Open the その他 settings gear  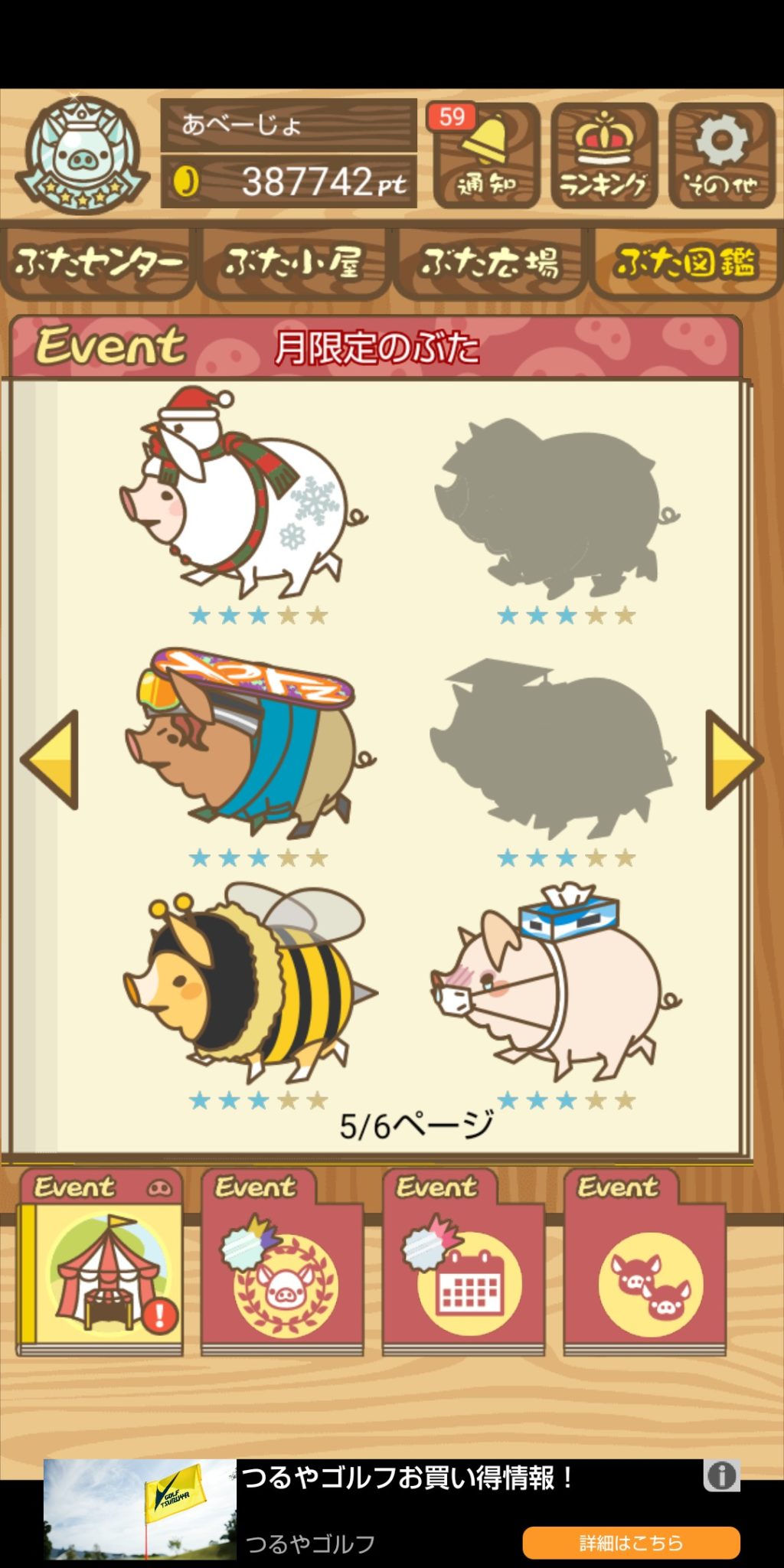721,155
